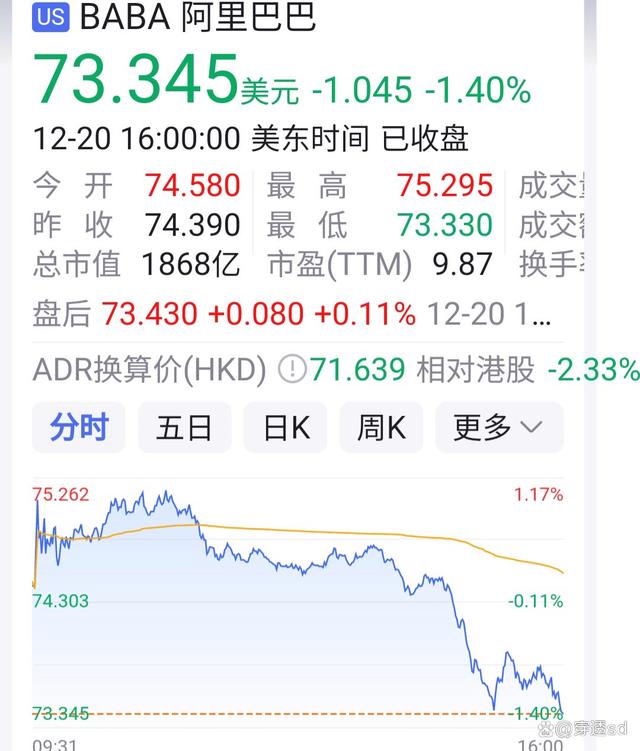Viewport: 640px width, 751px height.
Task: Switch to the 五日 chart tab
Action: 184,428
